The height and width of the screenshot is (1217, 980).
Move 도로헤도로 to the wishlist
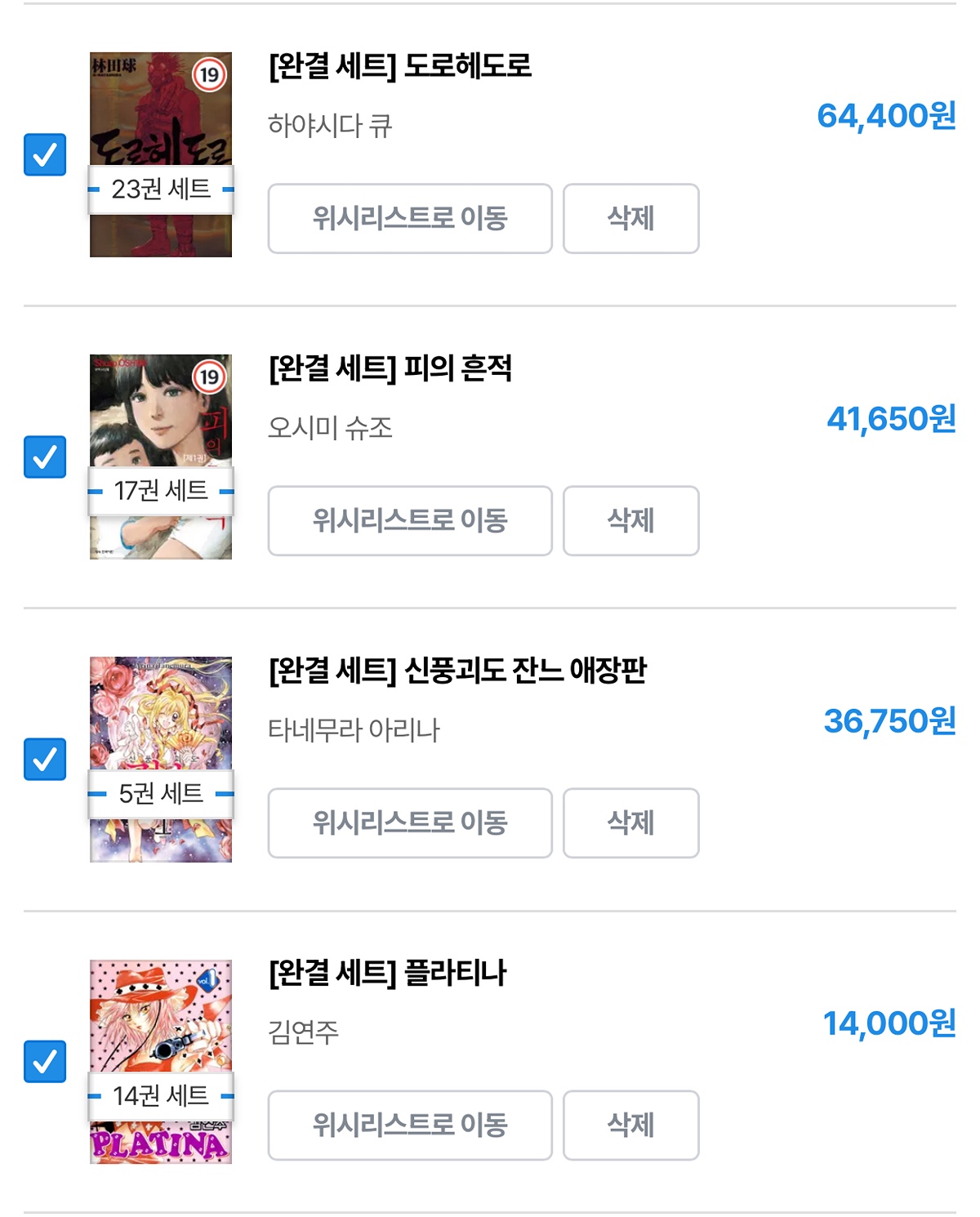click(x=410, y=218)
